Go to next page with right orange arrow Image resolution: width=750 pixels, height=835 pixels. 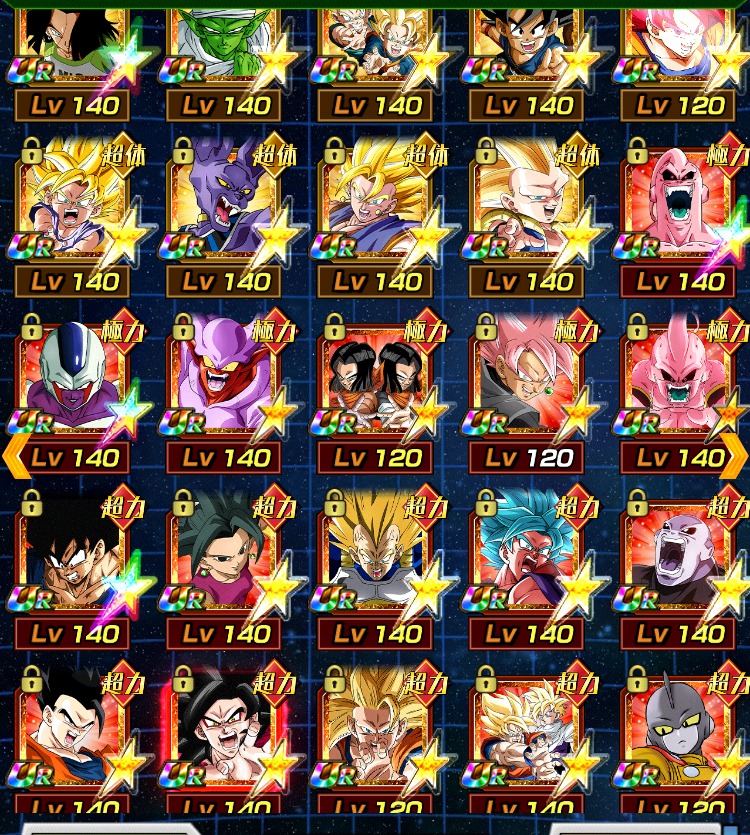(735, 457)
